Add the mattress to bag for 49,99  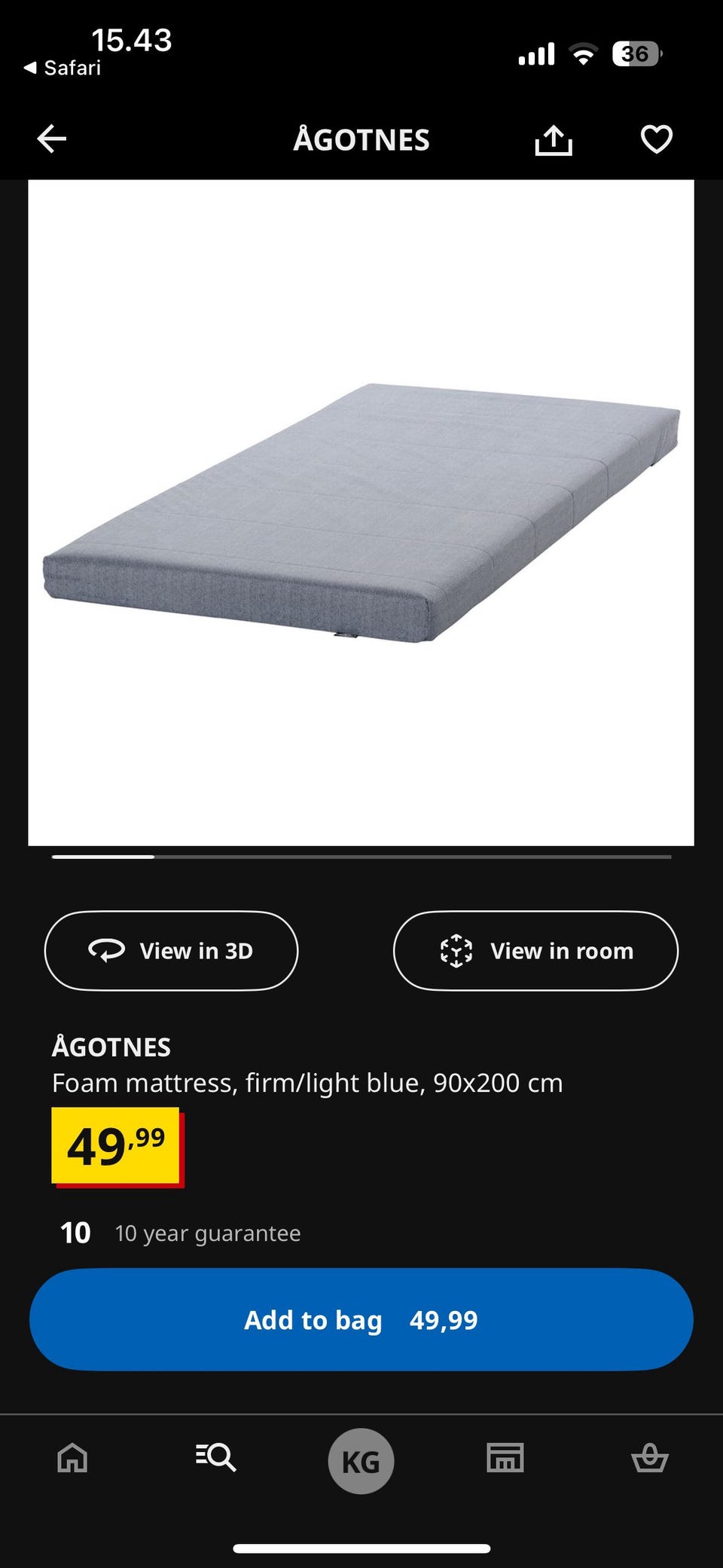361,1319
